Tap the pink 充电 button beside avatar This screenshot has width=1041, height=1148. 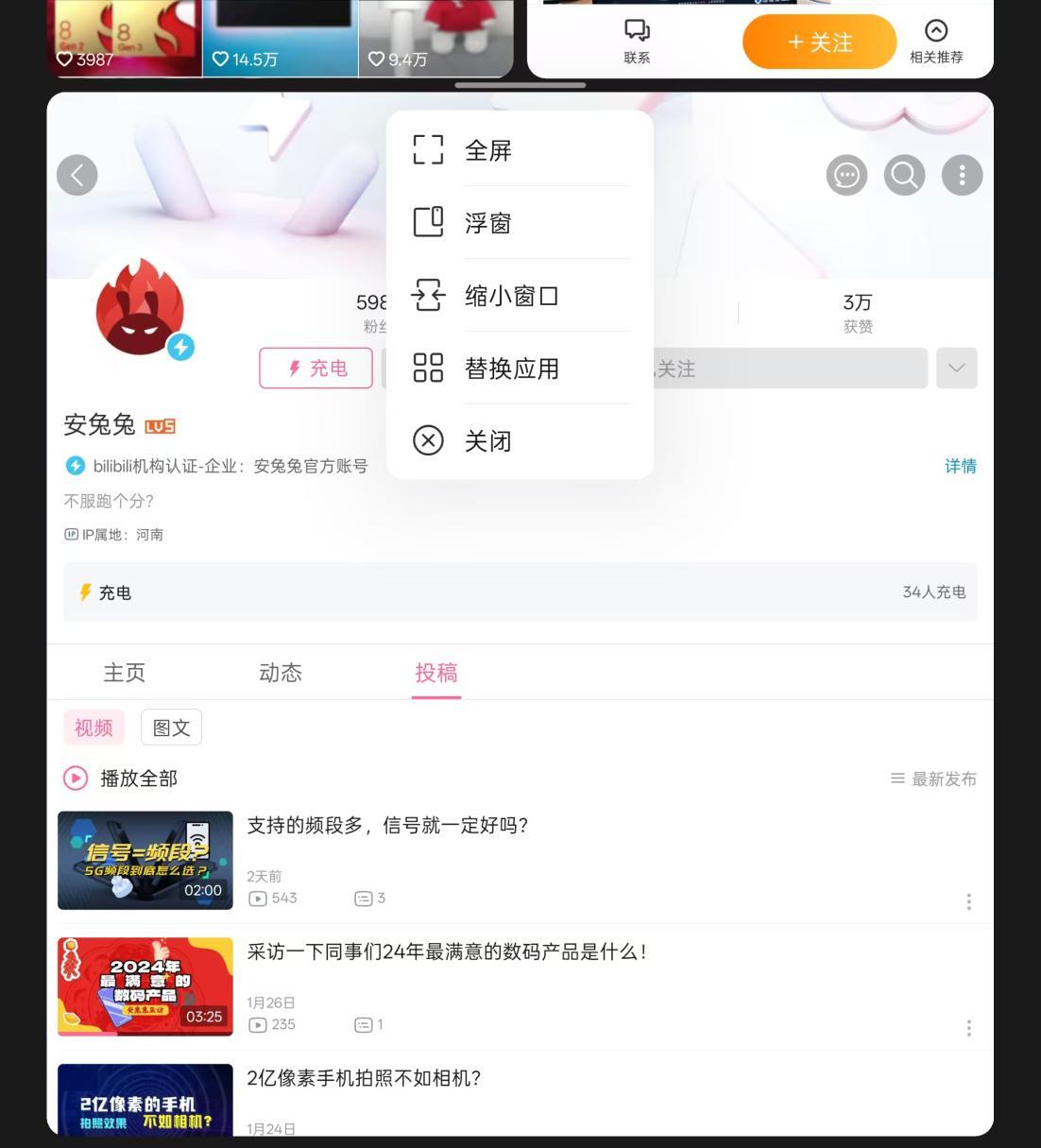point(316,368)
